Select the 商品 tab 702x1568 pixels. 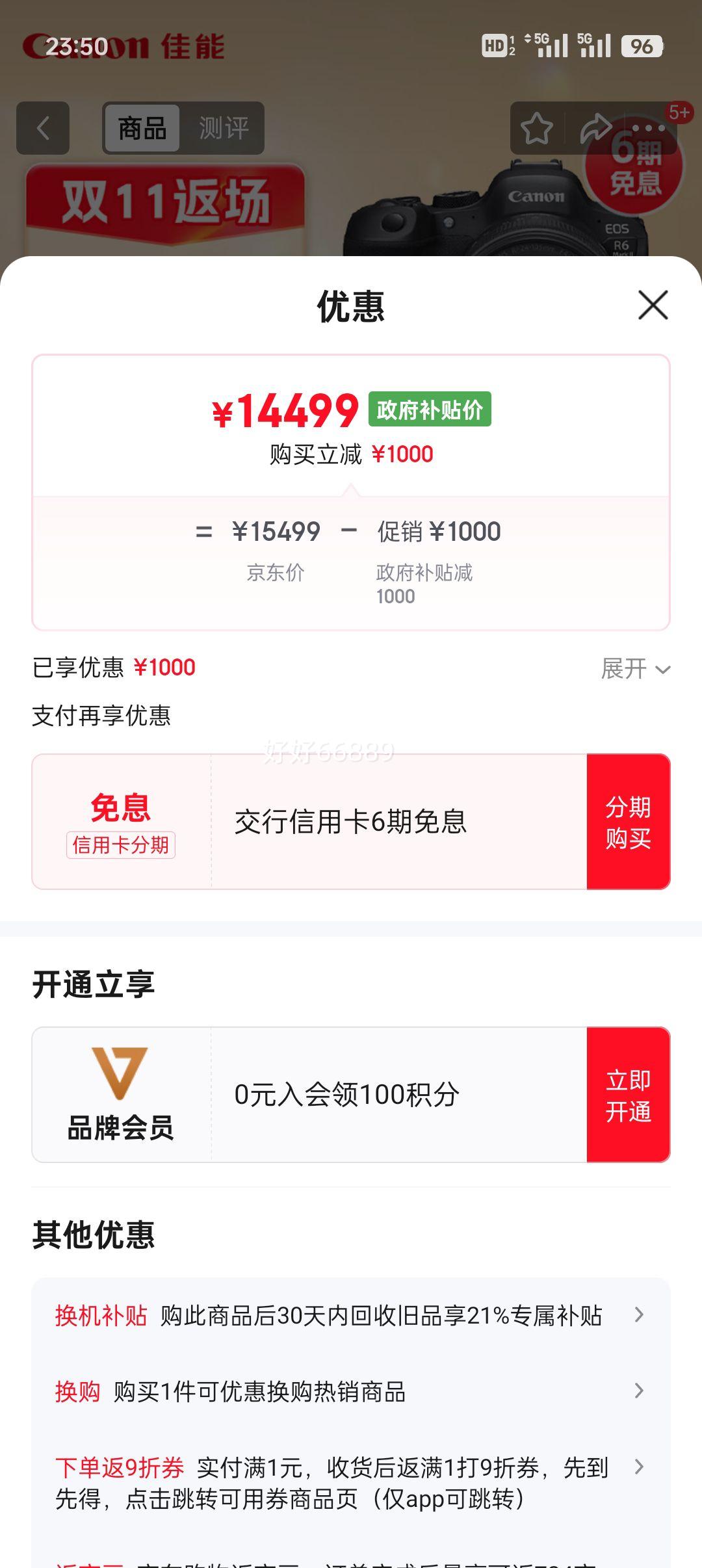142,128
